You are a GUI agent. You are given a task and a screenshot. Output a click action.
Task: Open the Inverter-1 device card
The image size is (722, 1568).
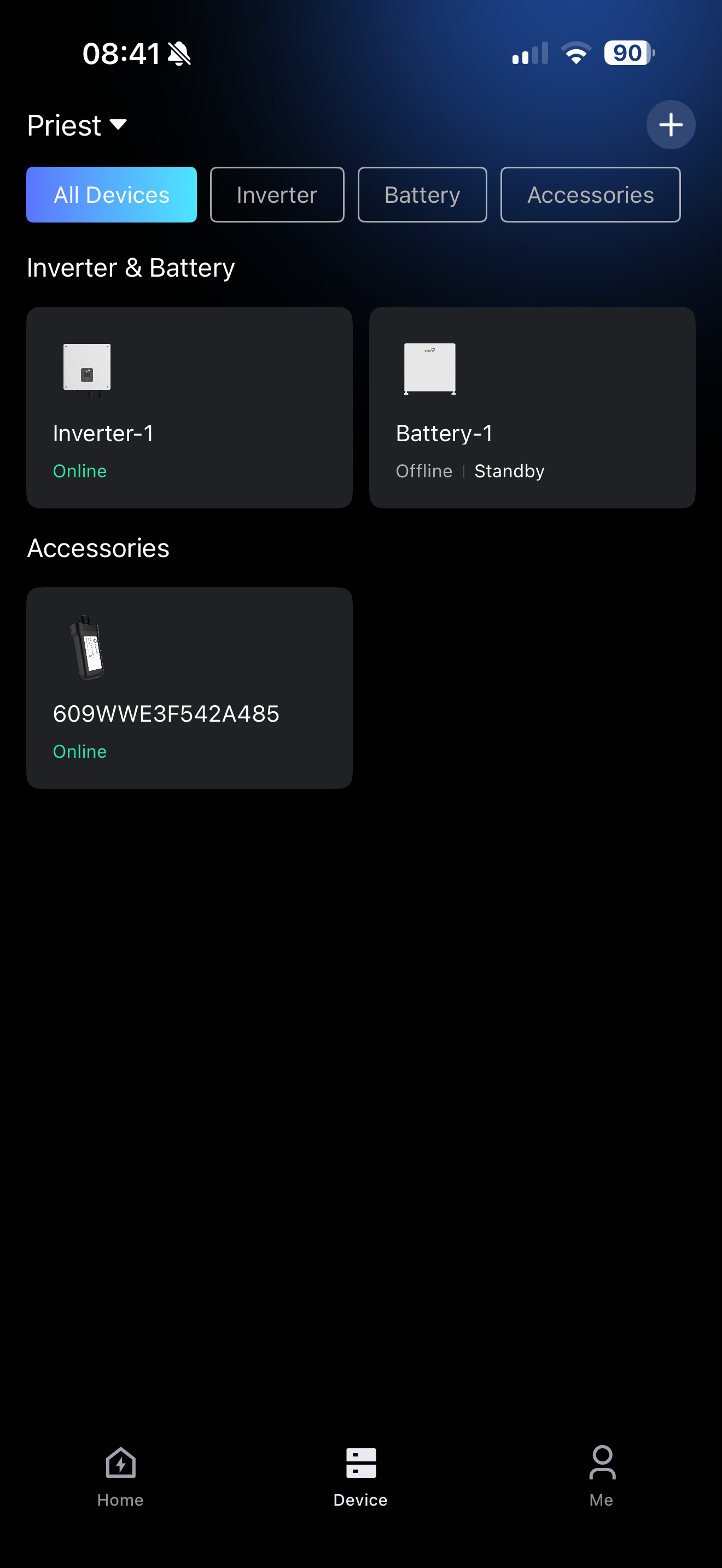189,407
